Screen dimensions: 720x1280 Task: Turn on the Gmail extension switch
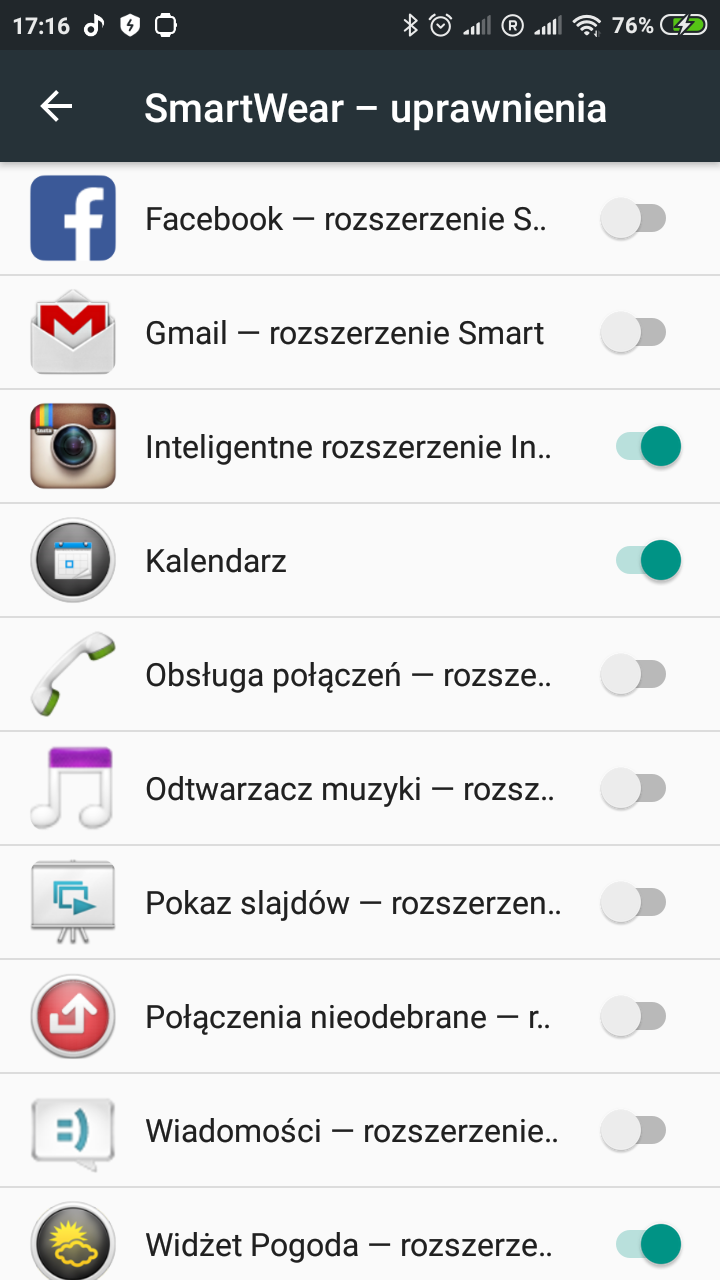pos(634,332)
